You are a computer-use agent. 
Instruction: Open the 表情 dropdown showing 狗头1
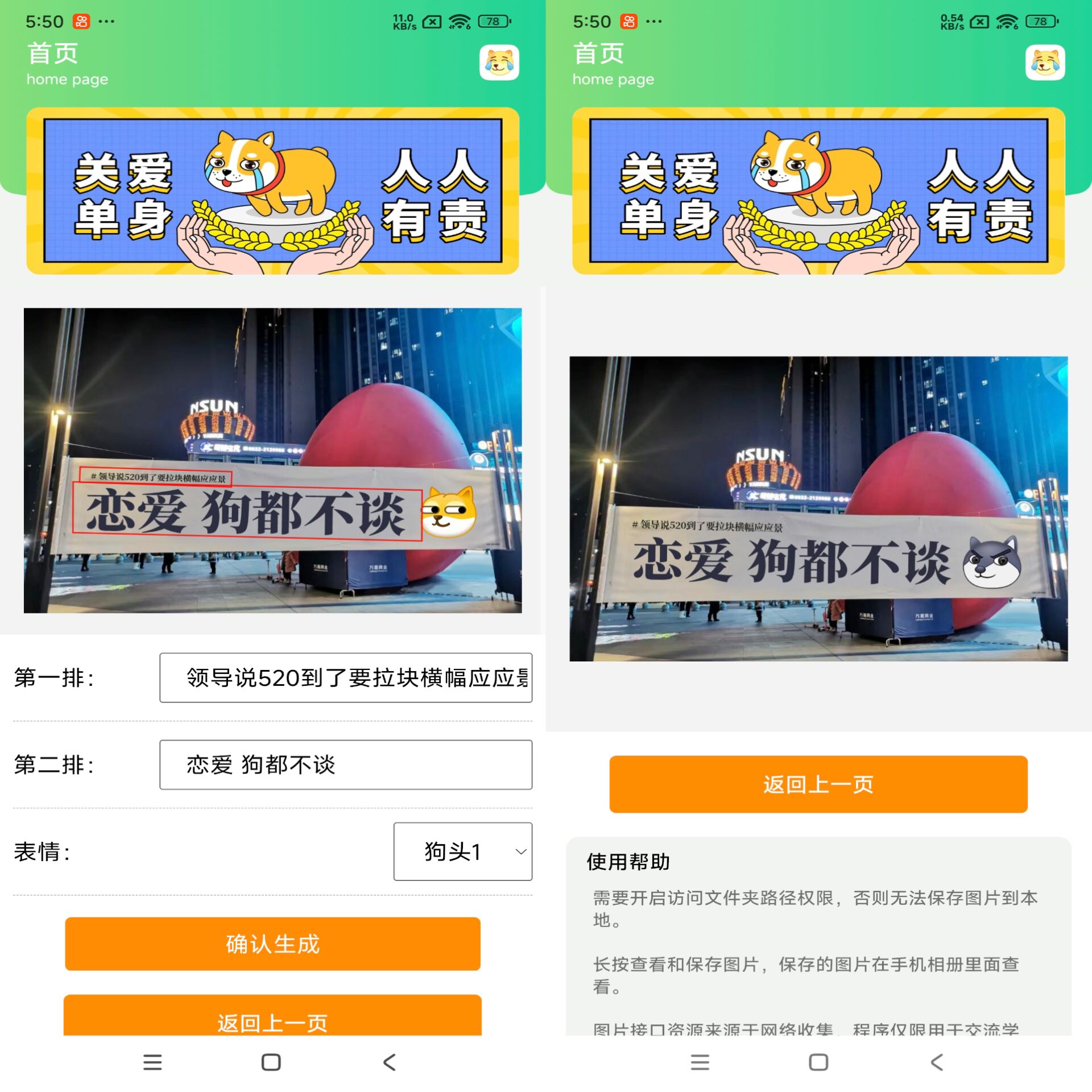462,851
